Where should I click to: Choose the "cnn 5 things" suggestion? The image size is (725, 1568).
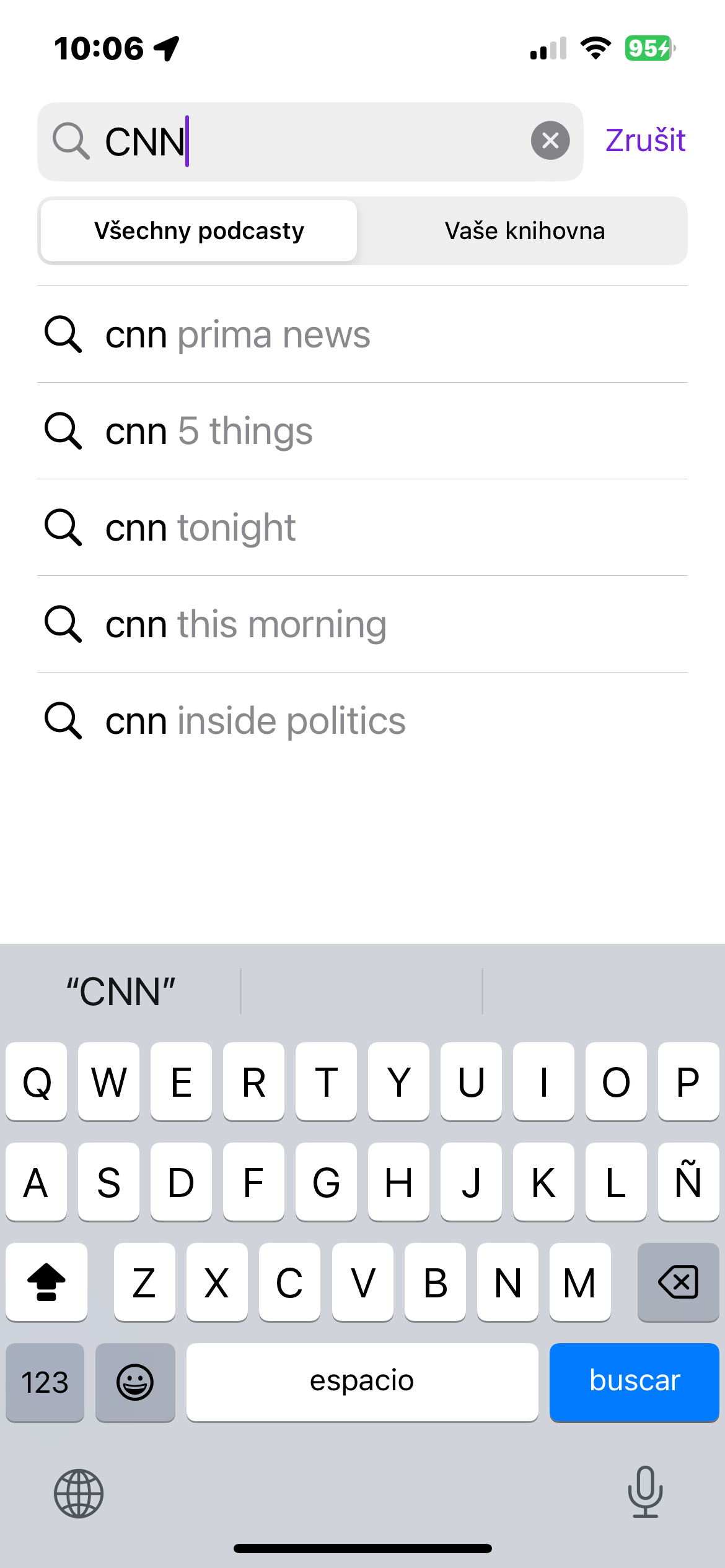209,432
